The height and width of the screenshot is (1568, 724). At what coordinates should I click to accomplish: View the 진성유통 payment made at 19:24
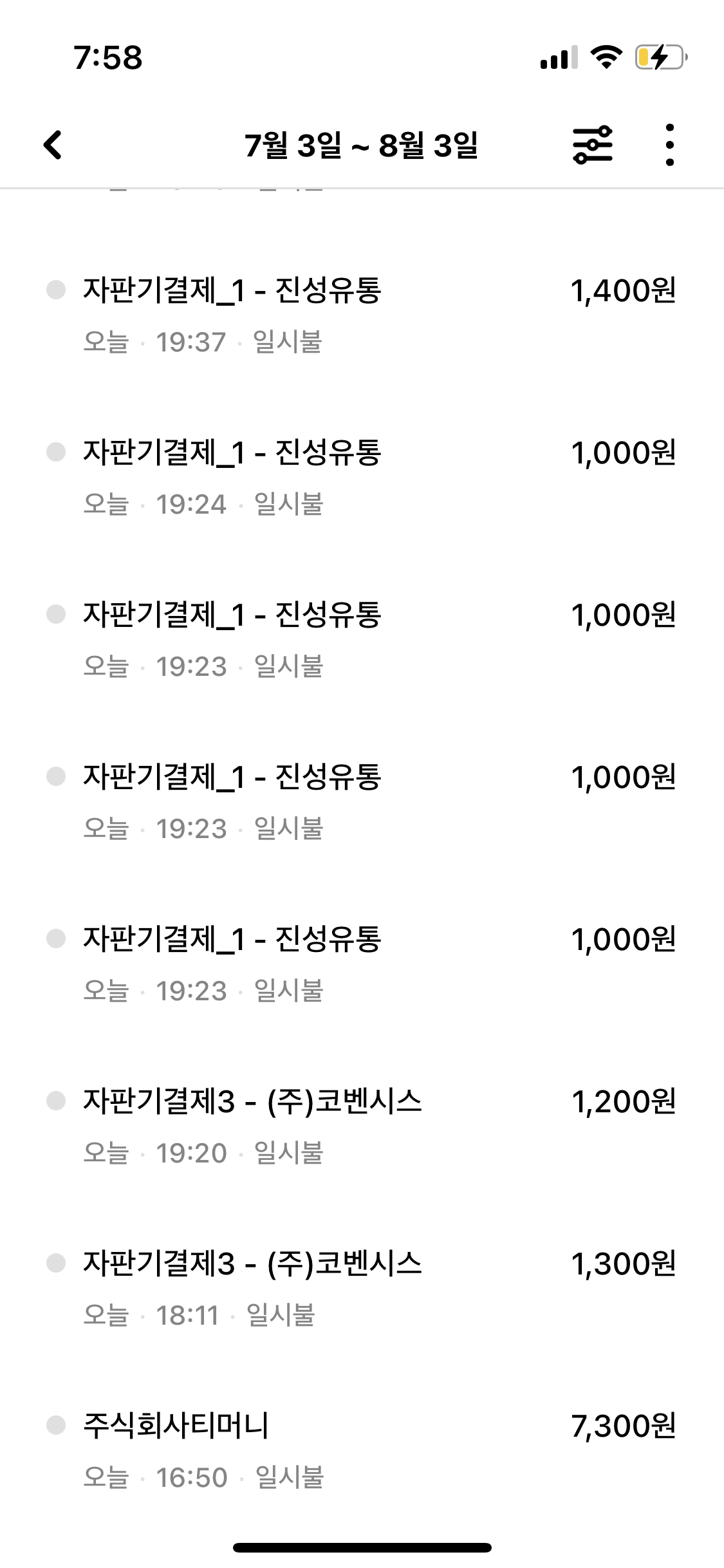(x=360, y=476)
